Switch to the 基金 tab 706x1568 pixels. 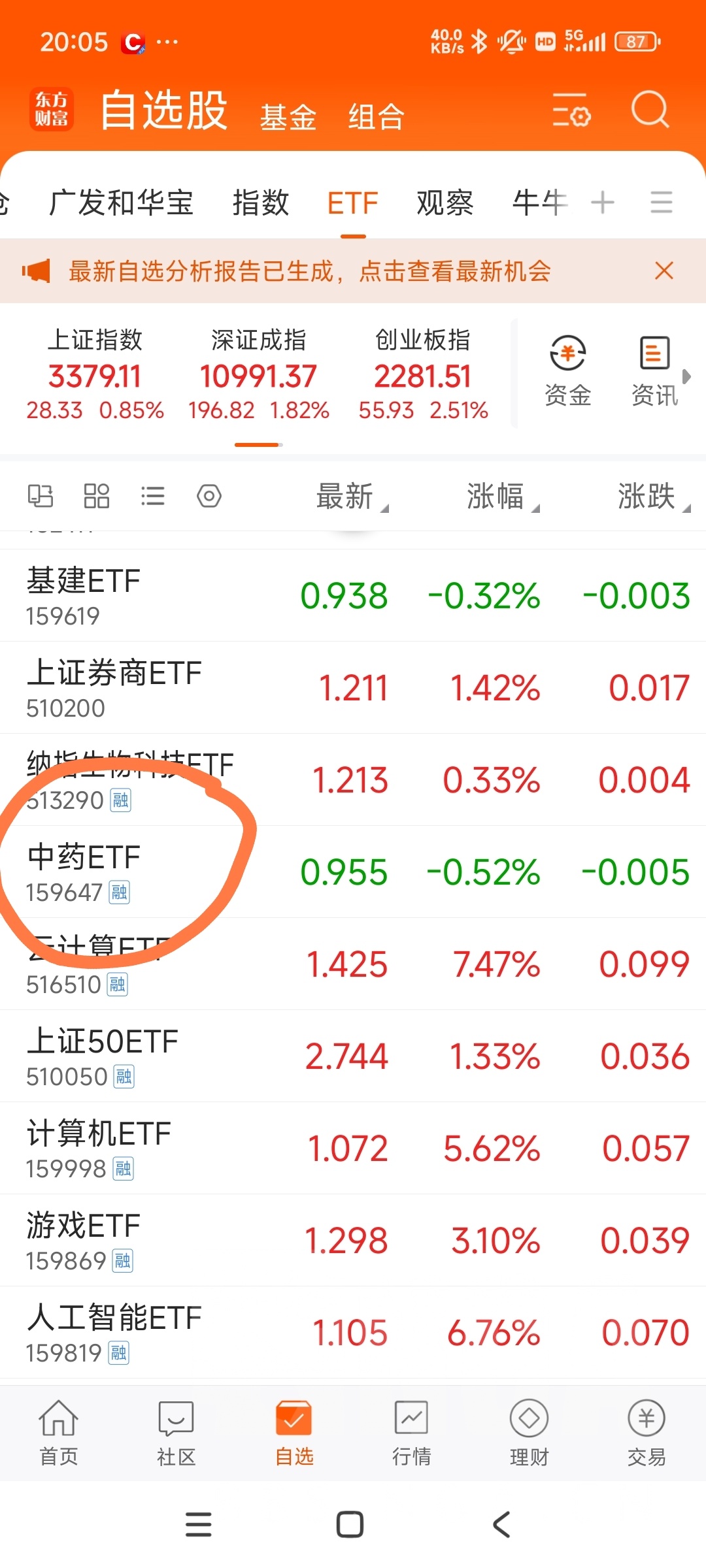tap(288, 115)
